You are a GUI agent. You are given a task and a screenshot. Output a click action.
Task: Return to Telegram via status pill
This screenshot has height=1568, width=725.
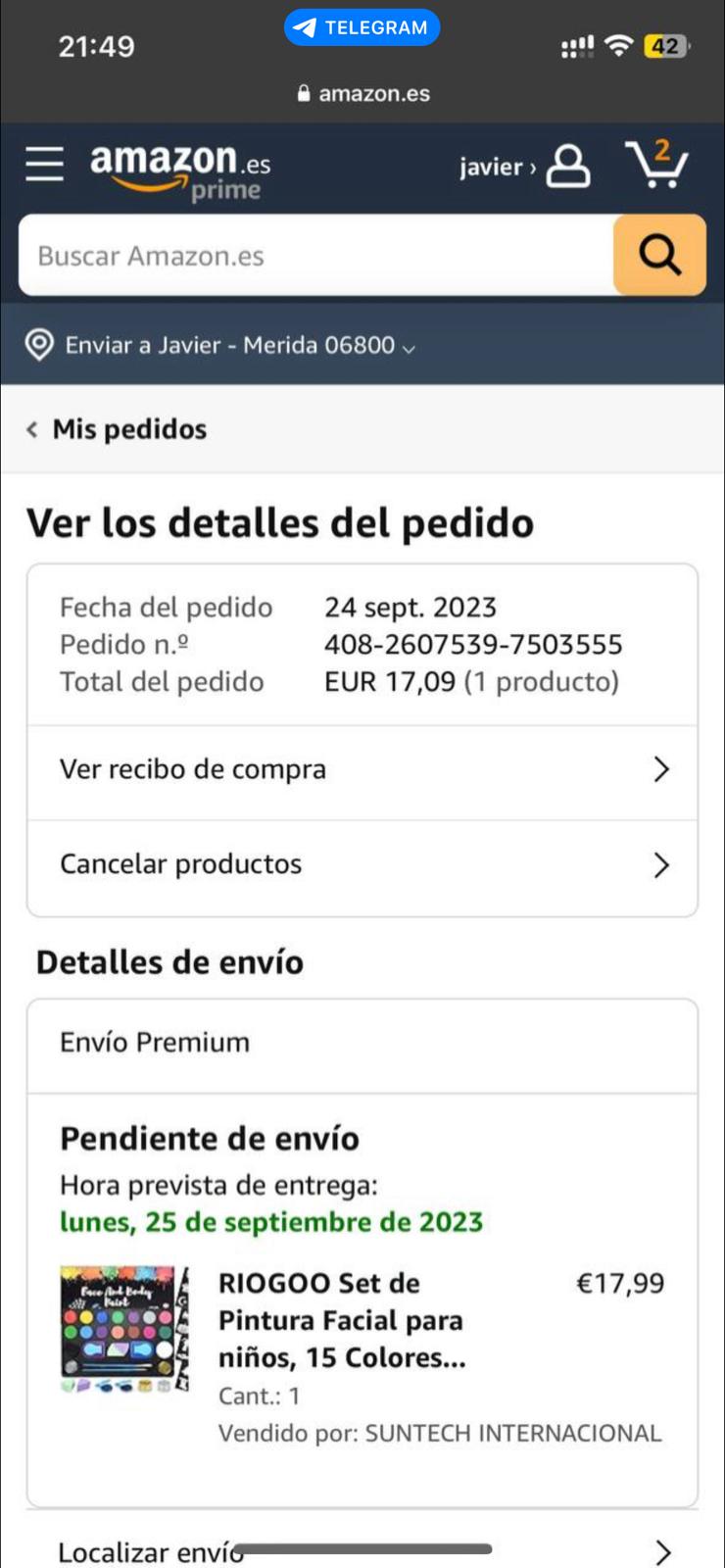click(x=362, y=27)
